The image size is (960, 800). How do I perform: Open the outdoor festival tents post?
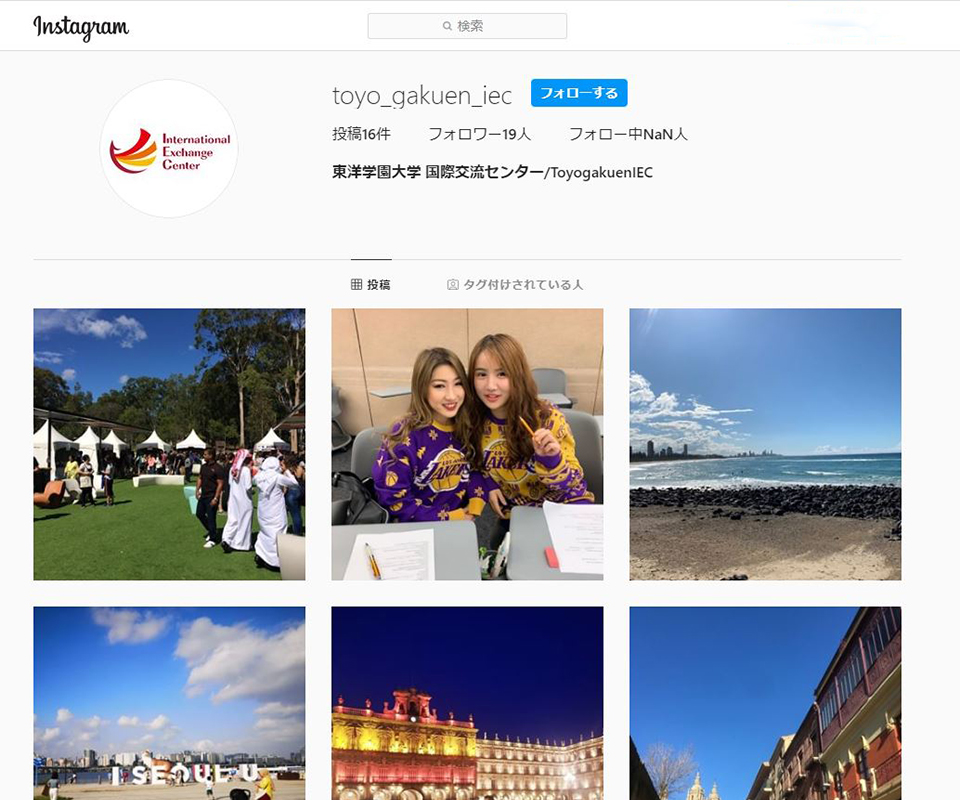click(x=169, y=444)
